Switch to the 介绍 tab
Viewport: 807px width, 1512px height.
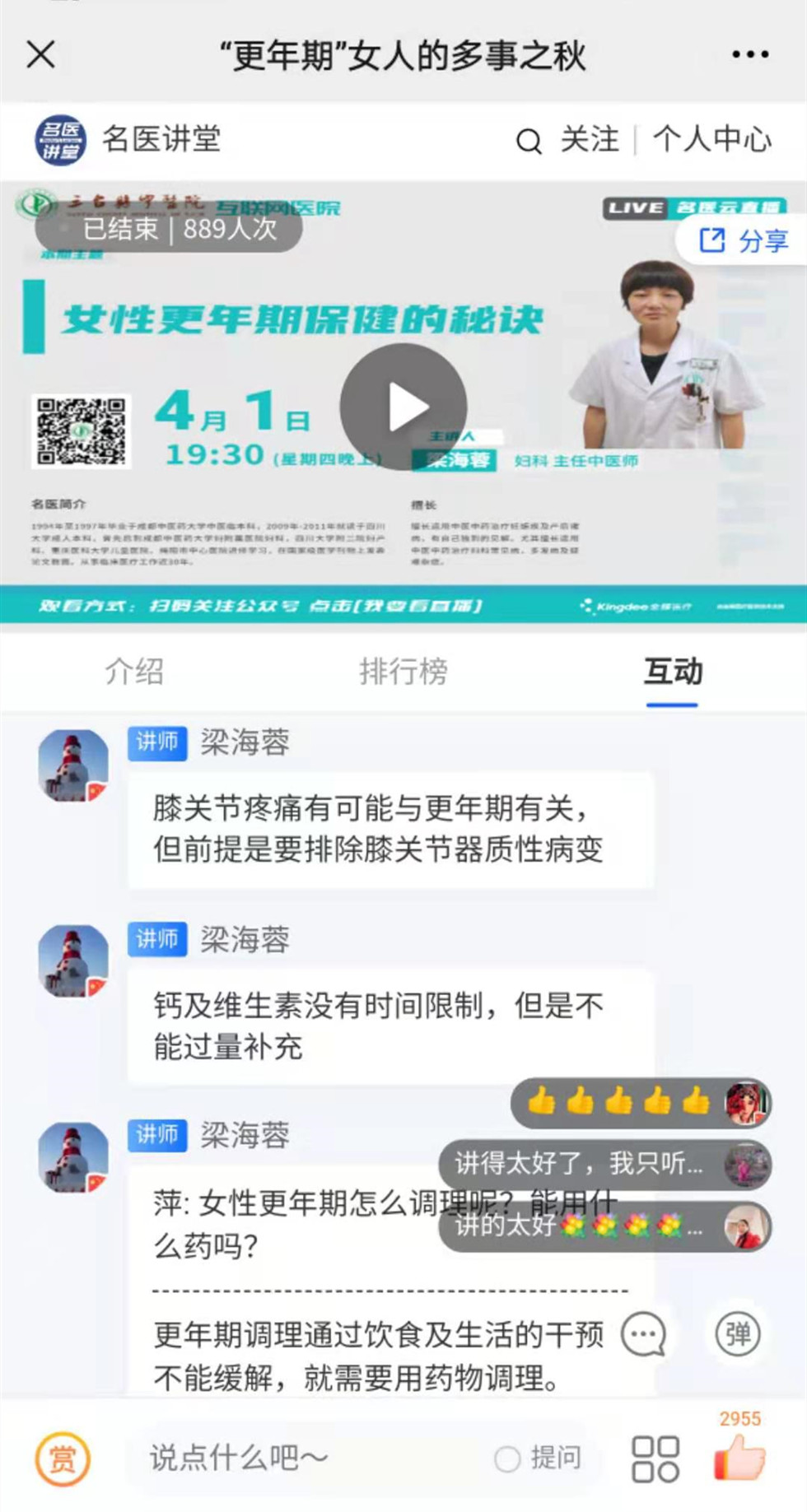click(x=134, y=672)
